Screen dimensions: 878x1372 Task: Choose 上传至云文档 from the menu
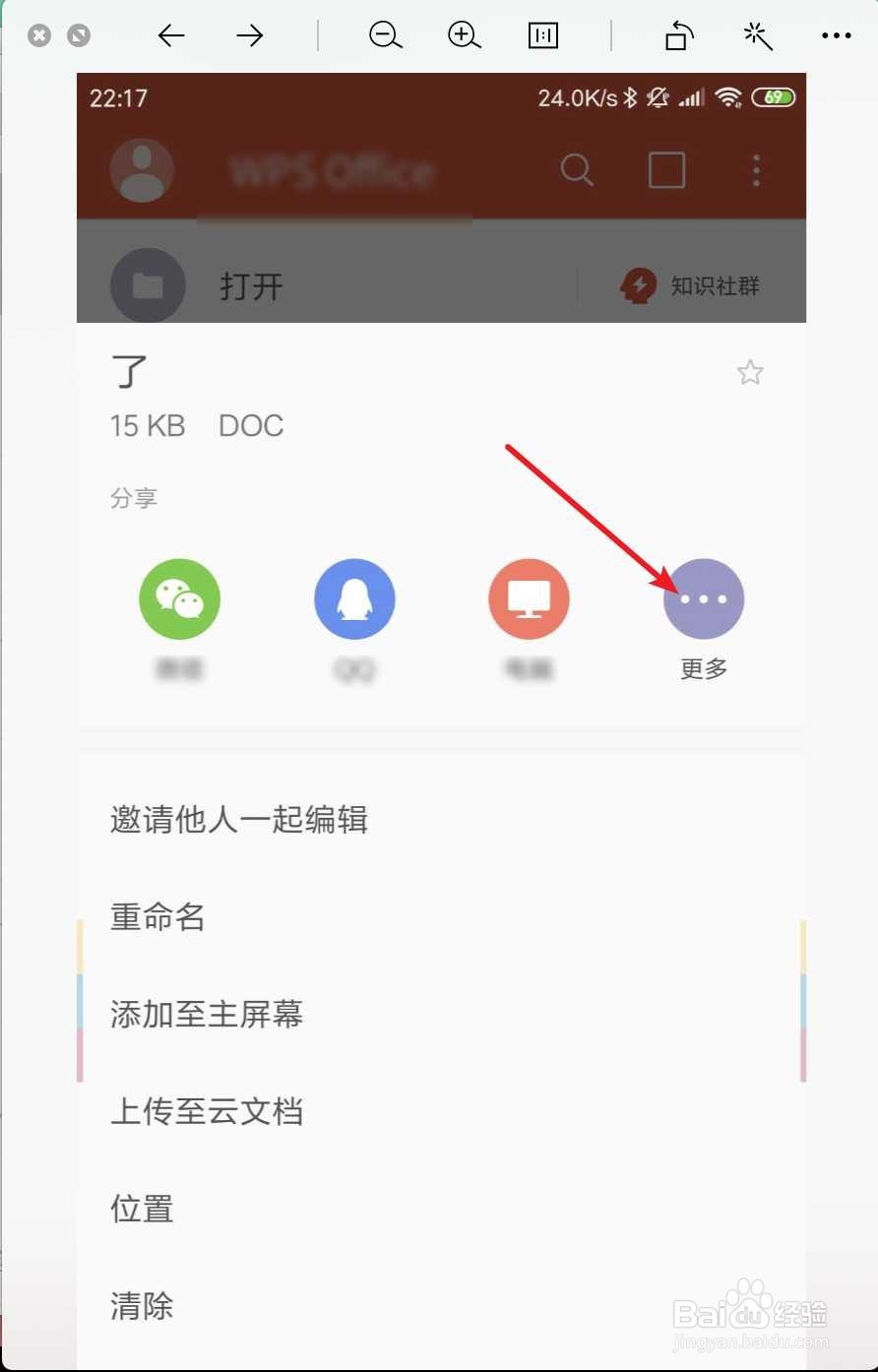point(207,1112)
